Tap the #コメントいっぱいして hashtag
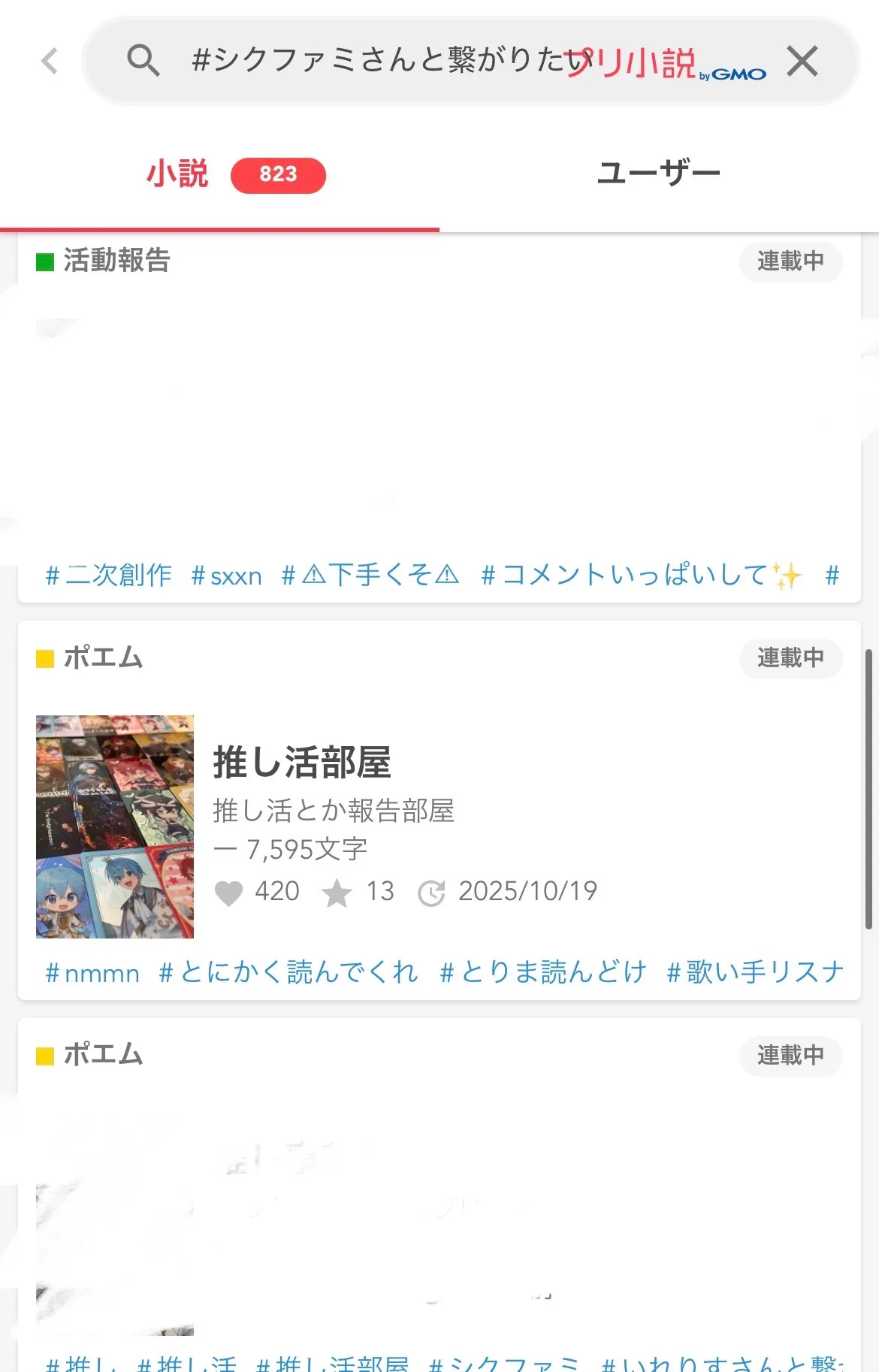 point(641,576)
